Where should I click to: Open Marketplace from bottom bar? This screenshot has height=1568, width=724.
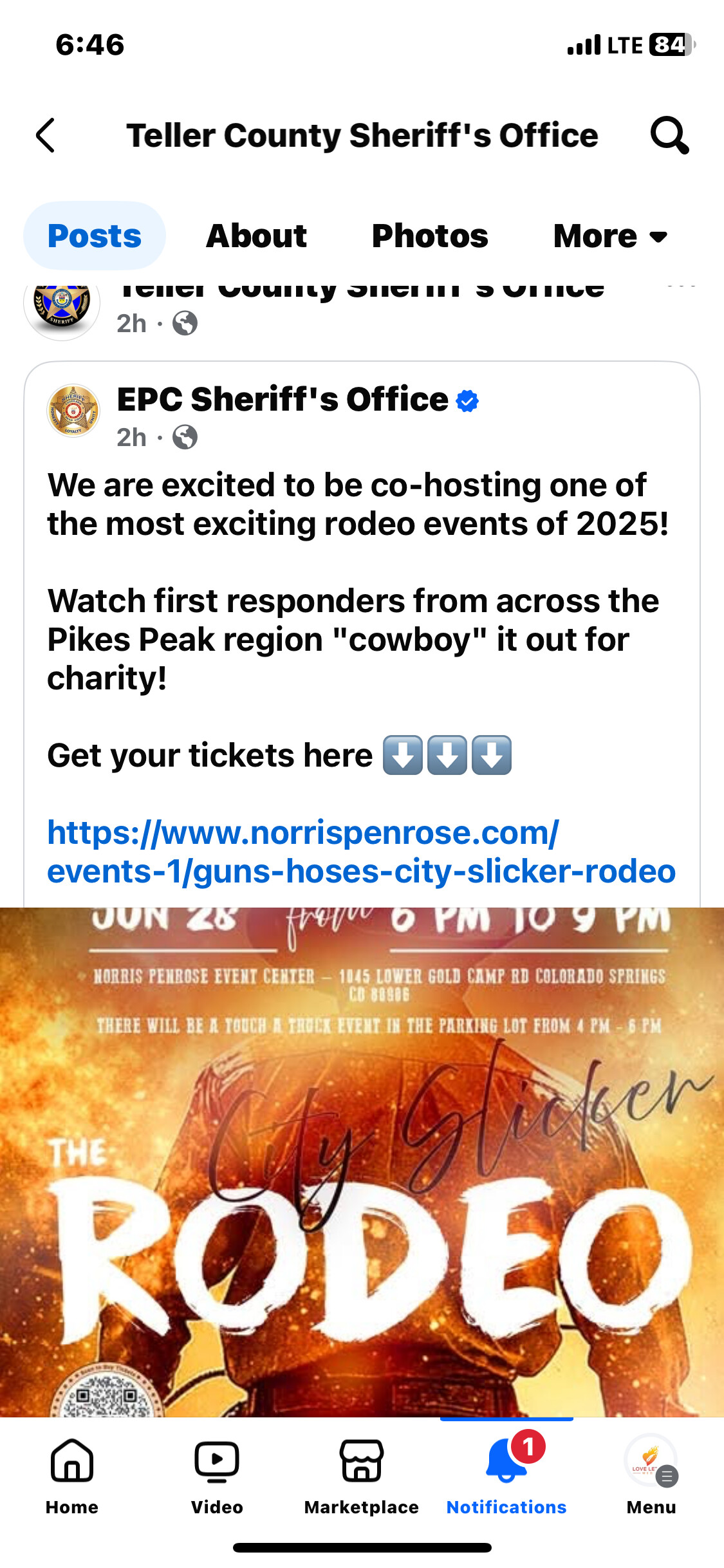click(362, 1475)
